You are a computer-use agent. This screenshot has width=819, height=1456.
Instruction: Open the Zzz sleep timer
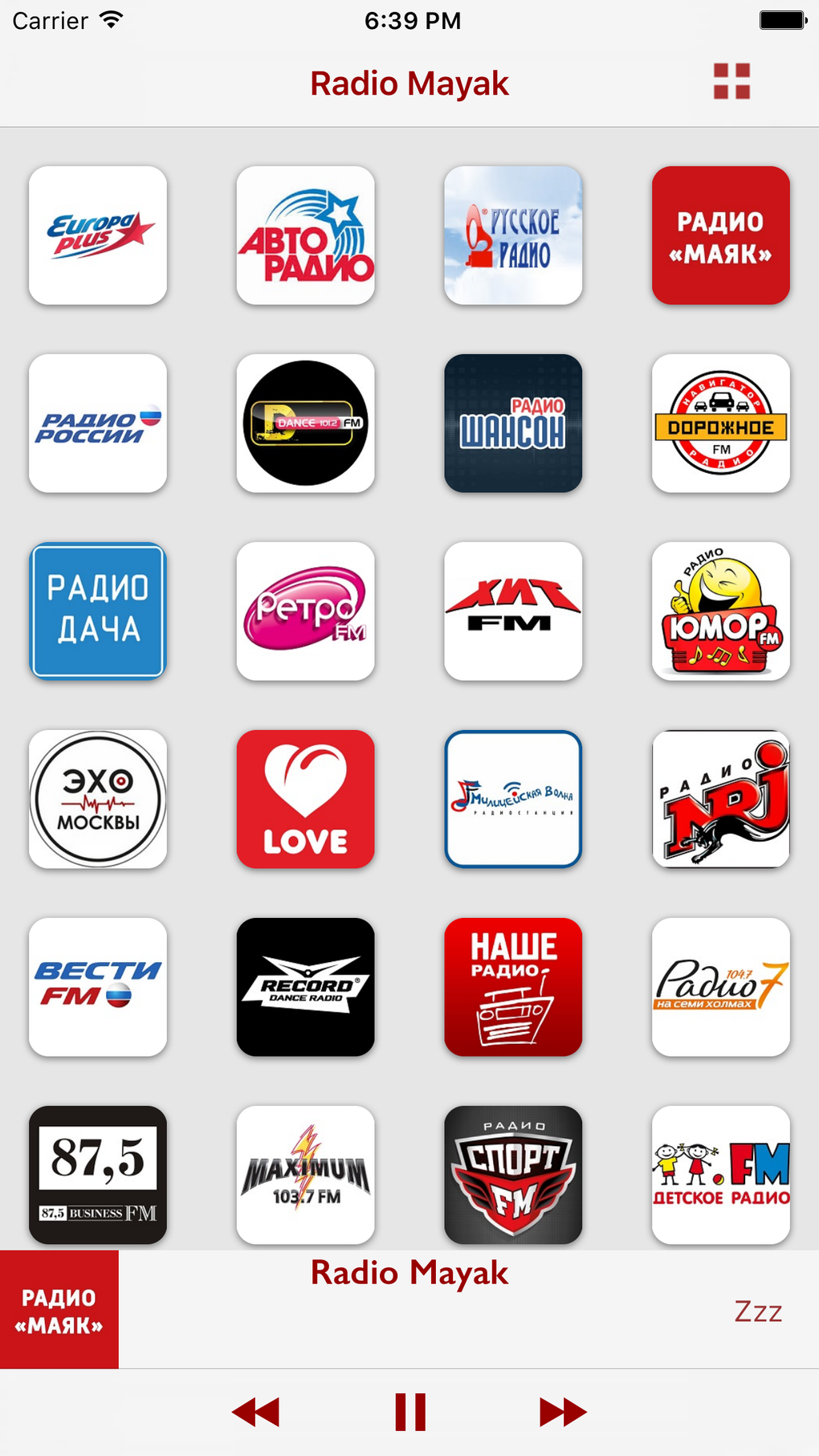pyautogui.click(x=757, y=1311)
